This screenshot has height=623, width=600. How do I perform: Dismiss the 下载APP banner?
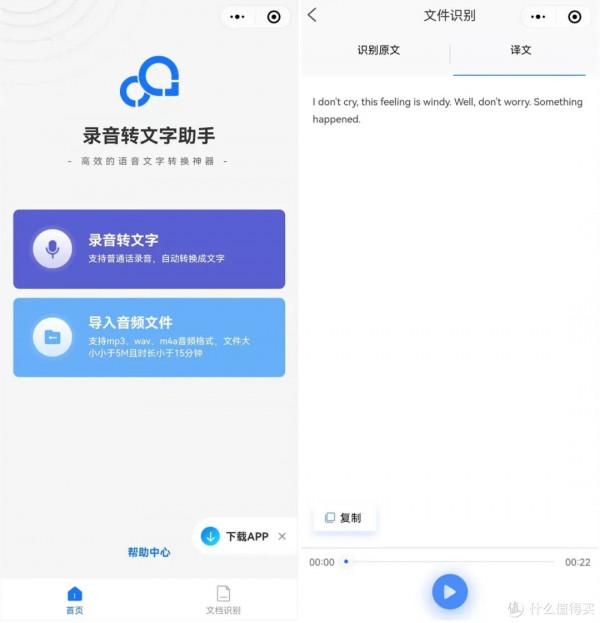pyautogui.click(x=282, y=537)
